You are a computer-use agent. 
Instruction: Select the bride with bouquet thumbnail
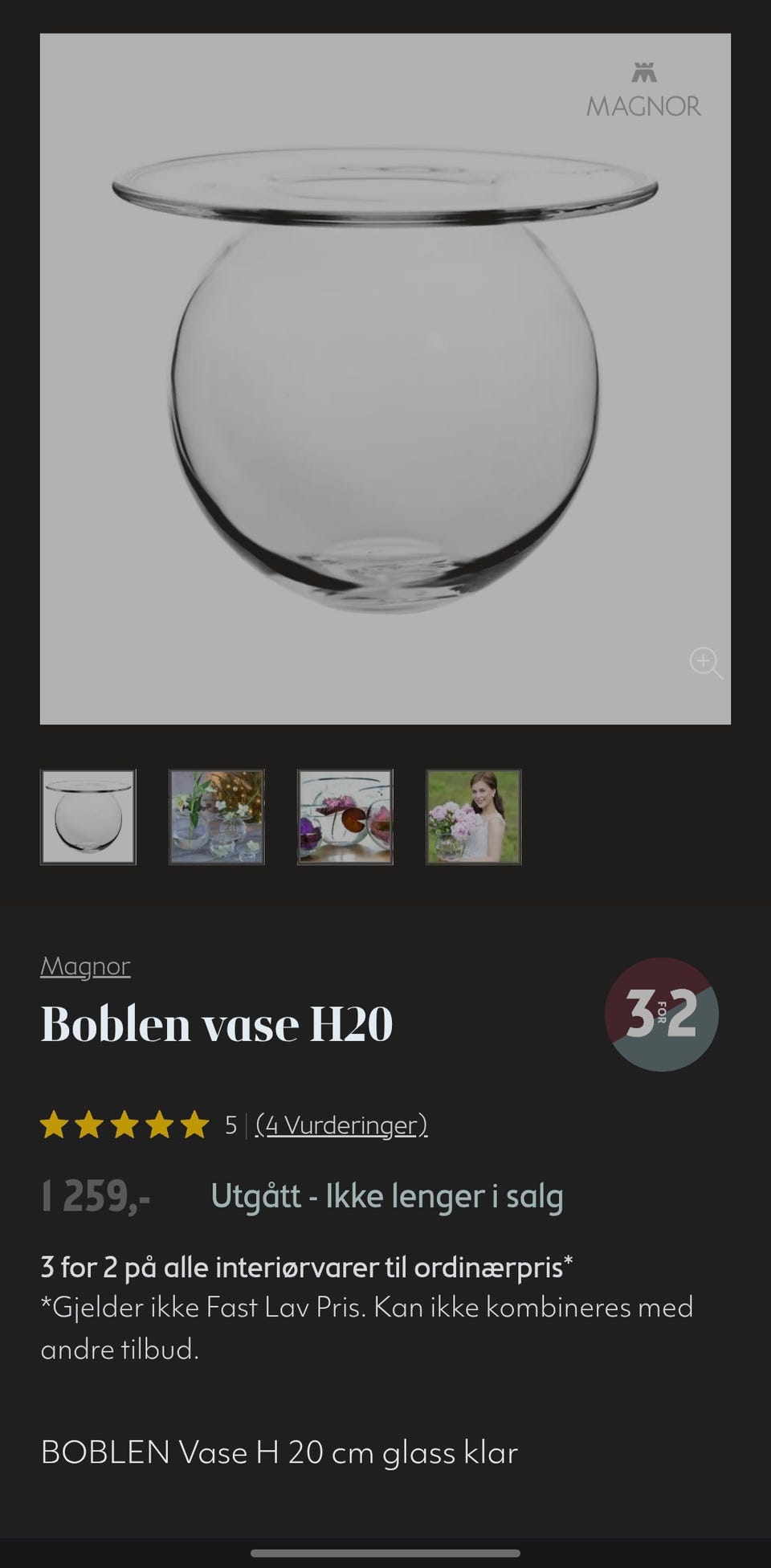point(472,818)
